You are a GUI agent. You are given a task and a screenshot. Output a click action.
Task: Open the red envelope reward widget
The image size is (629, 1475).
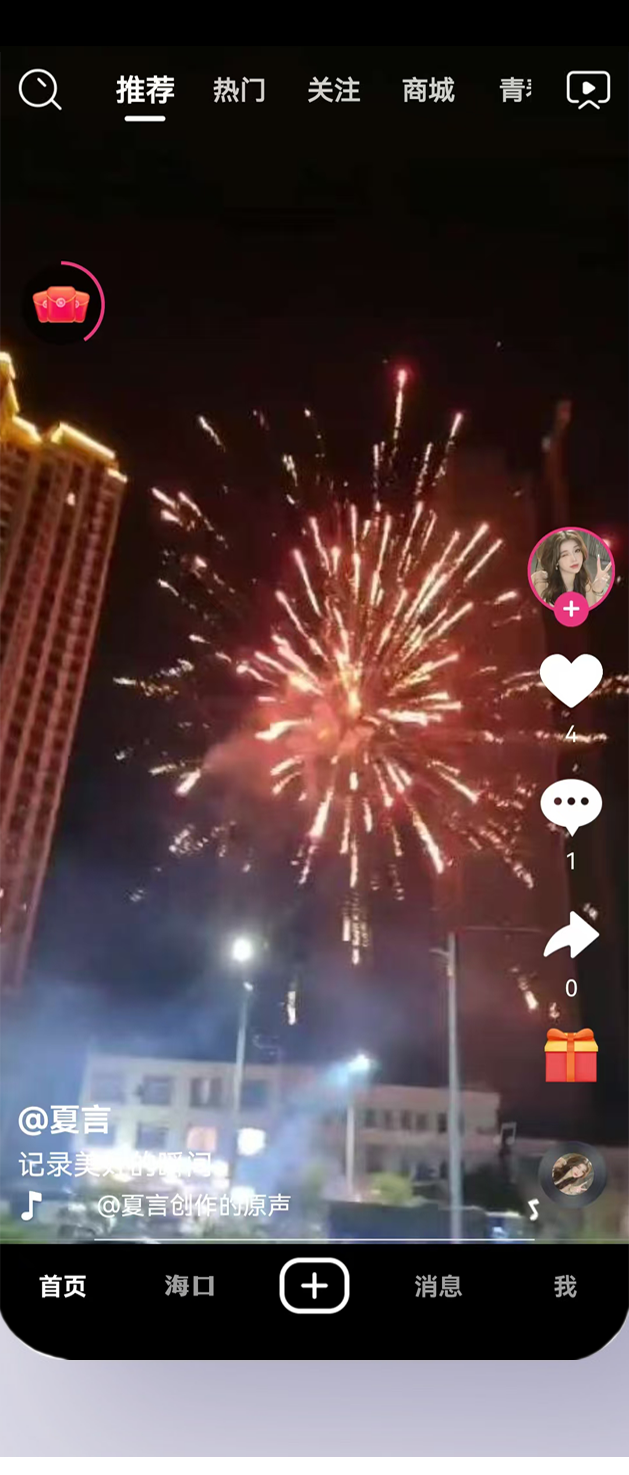click(x=62, y=303)
